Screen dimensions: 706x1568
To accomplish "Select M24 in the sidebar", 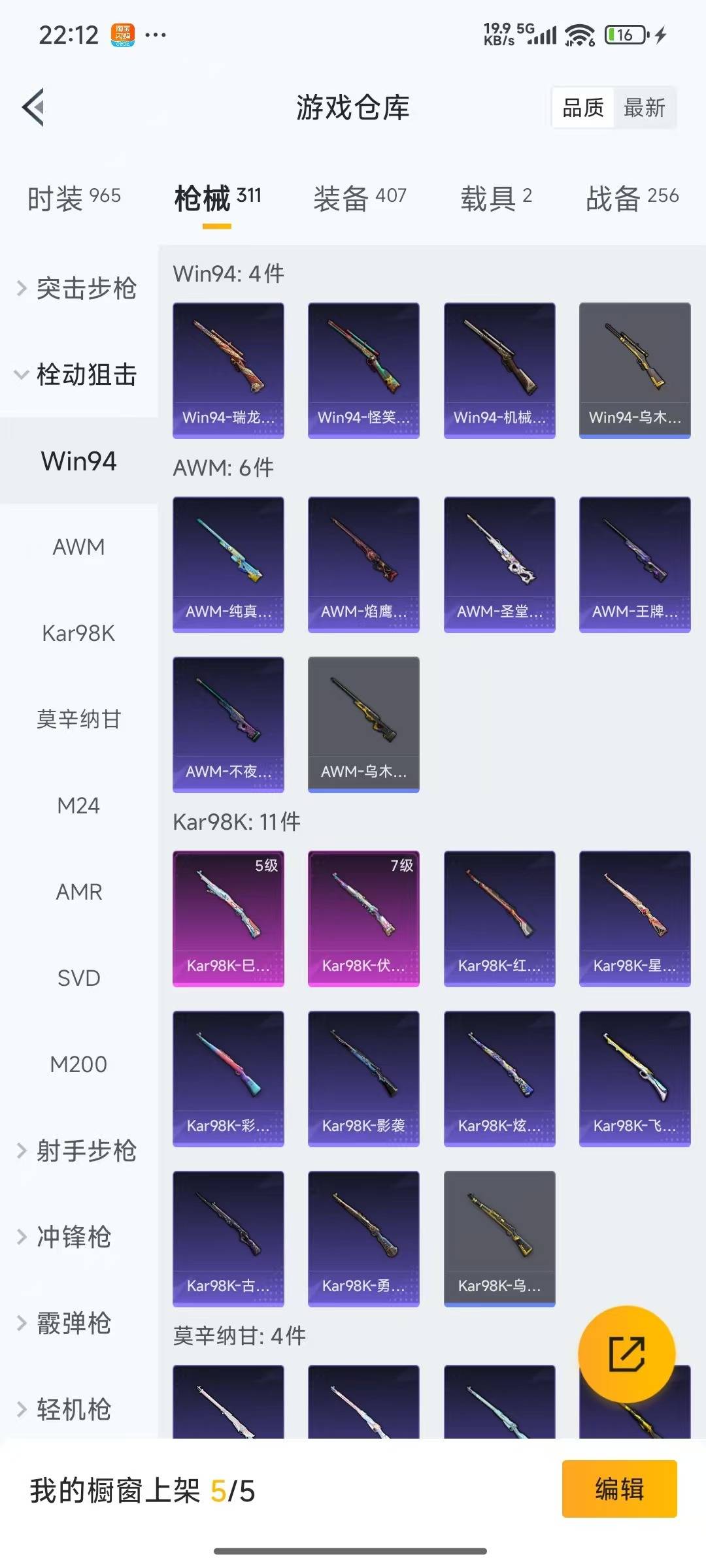I will click(78, 806).
